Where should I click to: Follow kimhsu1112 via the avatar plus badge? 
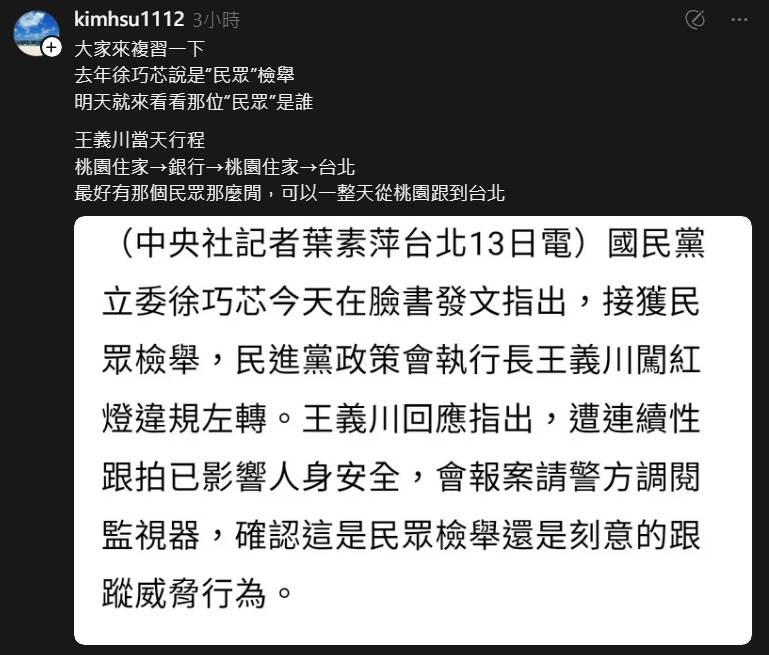click(52, 46)
